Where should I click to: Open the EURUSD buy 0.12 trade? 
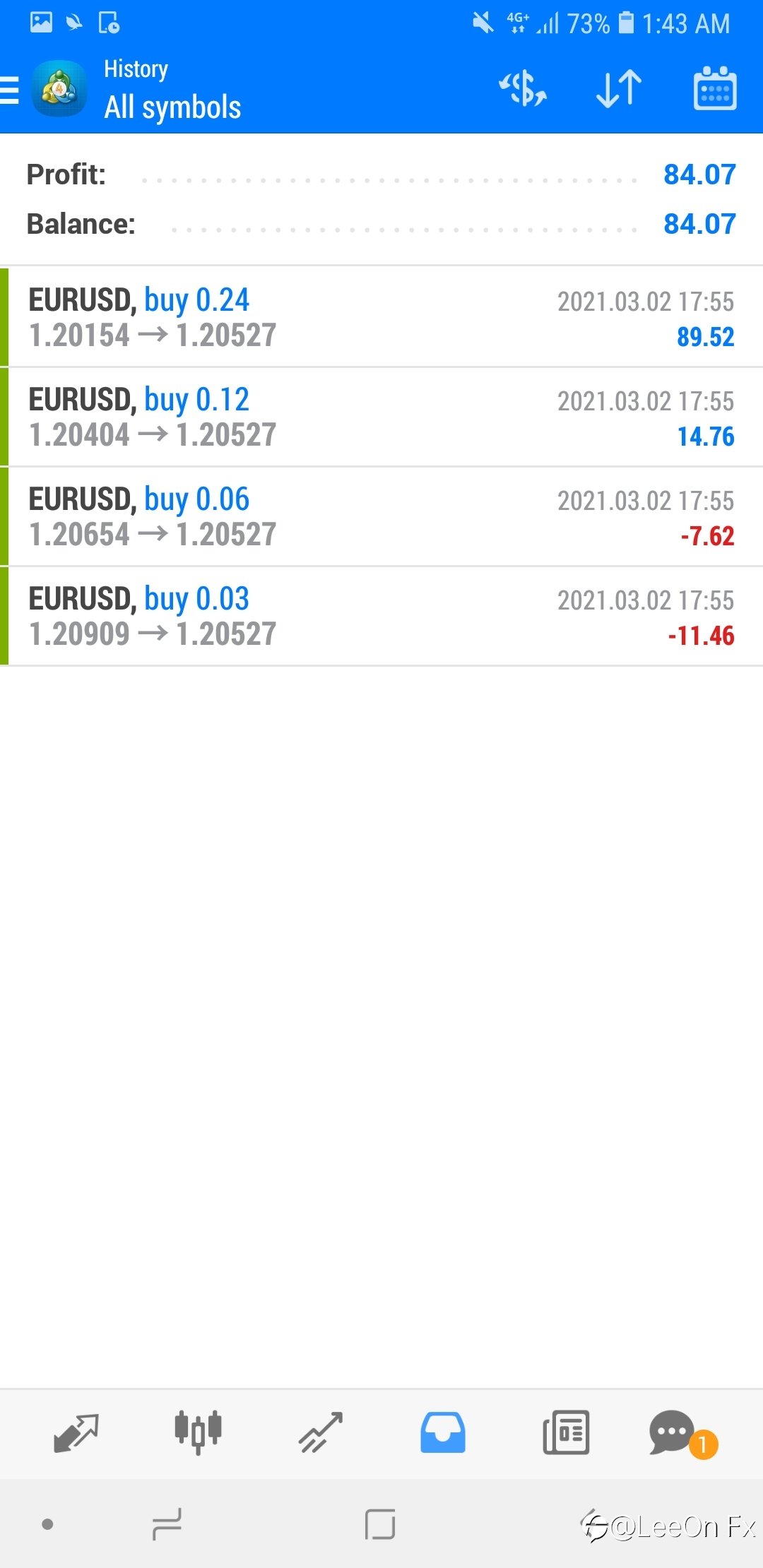[381, 417]
